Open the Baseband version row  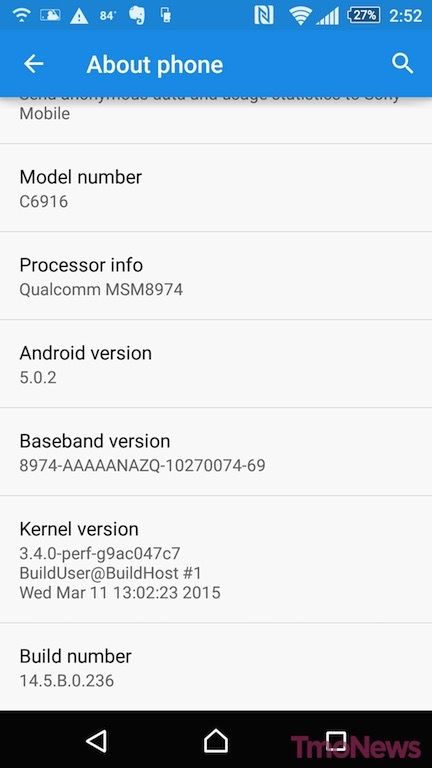click(216, 452)
